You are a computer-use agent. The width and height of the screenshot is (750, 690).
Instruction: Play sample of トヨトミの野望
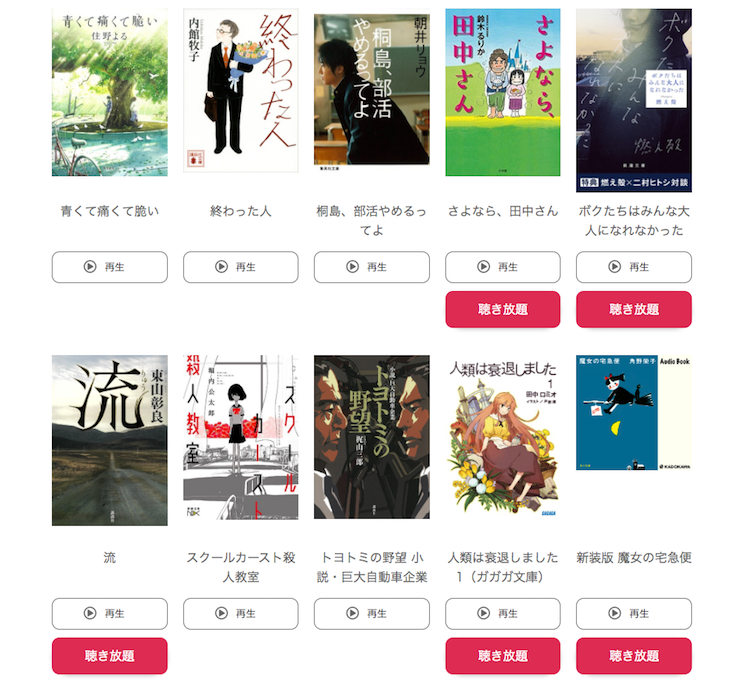pyautogui.click(x=371, y=613)
